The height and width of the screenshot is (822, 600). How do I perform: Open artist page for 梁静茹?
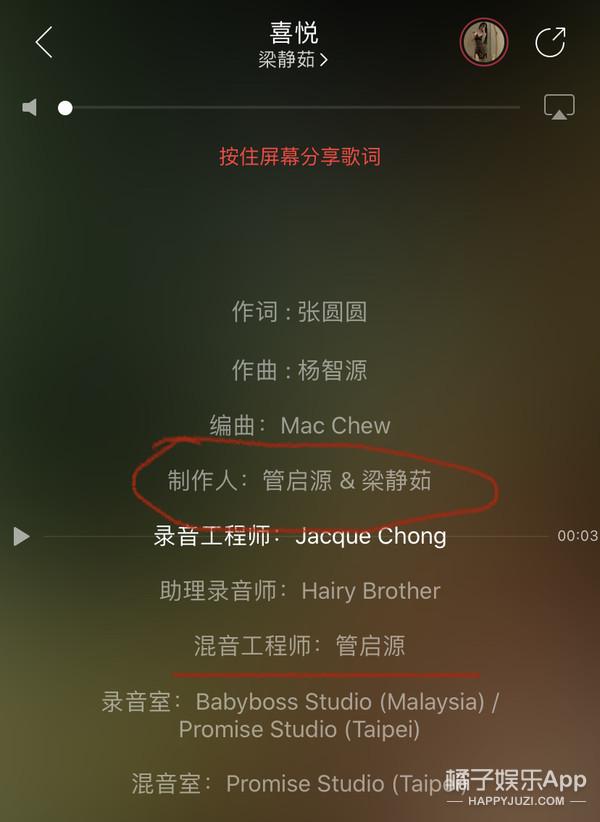tap(293, 60)
